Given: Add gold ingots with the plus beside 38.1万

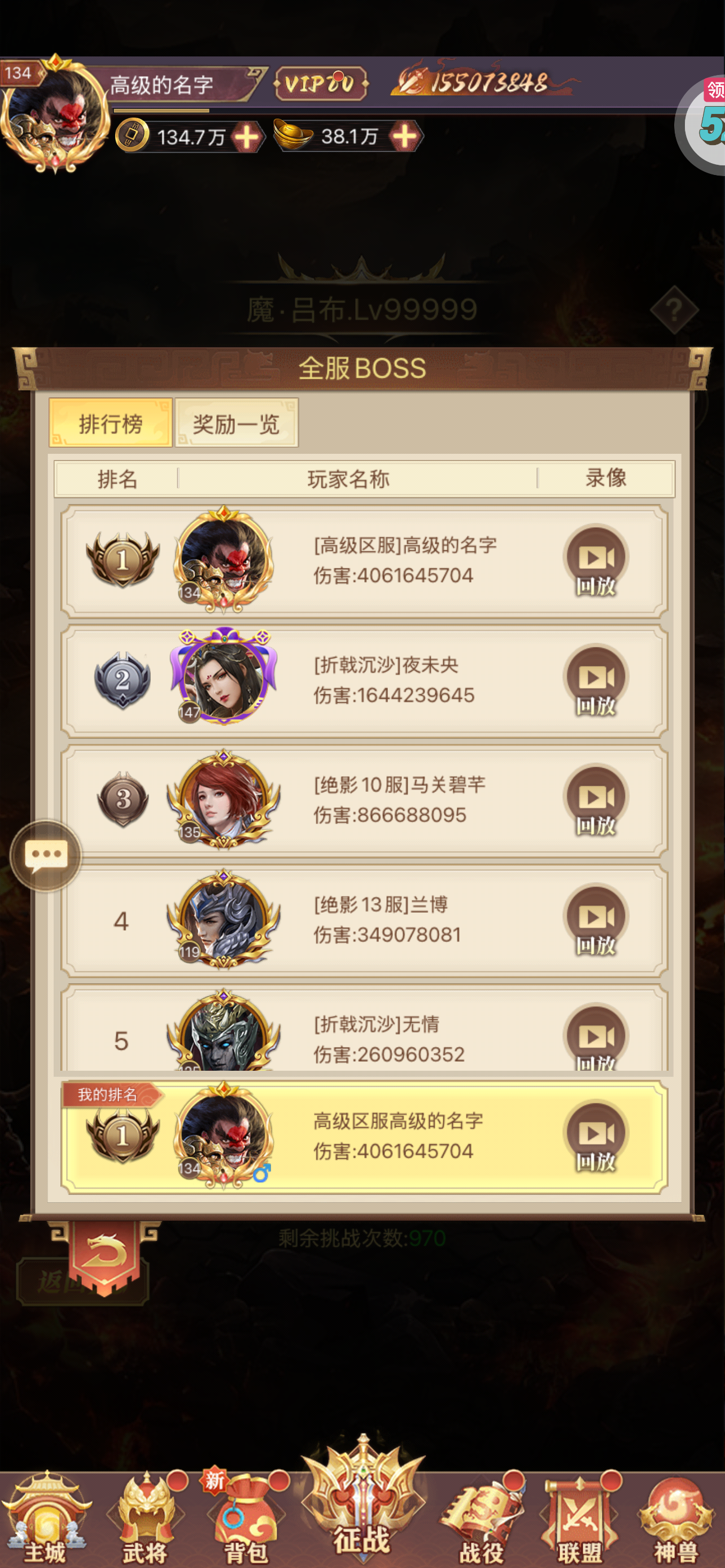Looking at the screenshot, I should [405, 137].
